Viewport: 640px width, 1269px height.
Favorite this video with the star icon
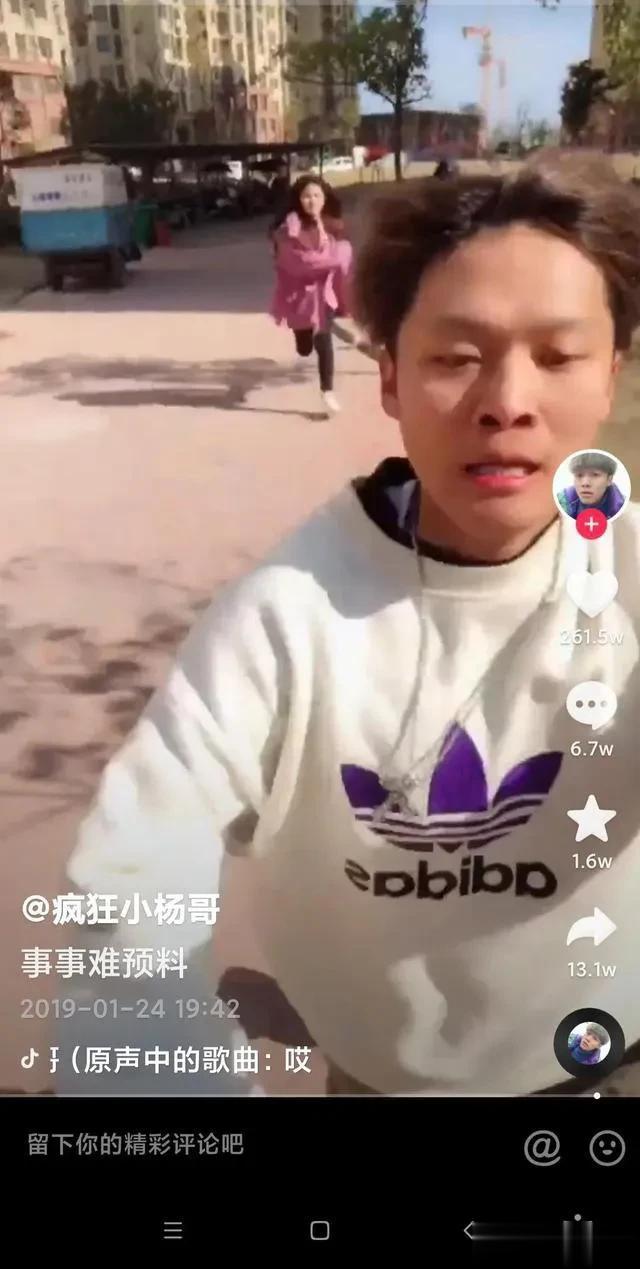591,819
